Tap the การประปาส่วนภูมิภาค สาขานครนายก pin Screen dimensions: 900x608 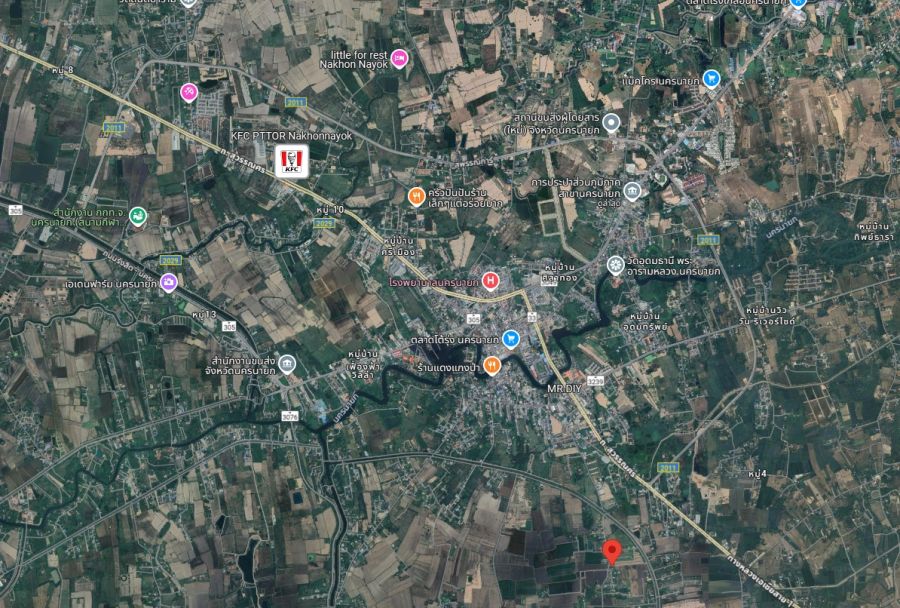click(632, 191)
